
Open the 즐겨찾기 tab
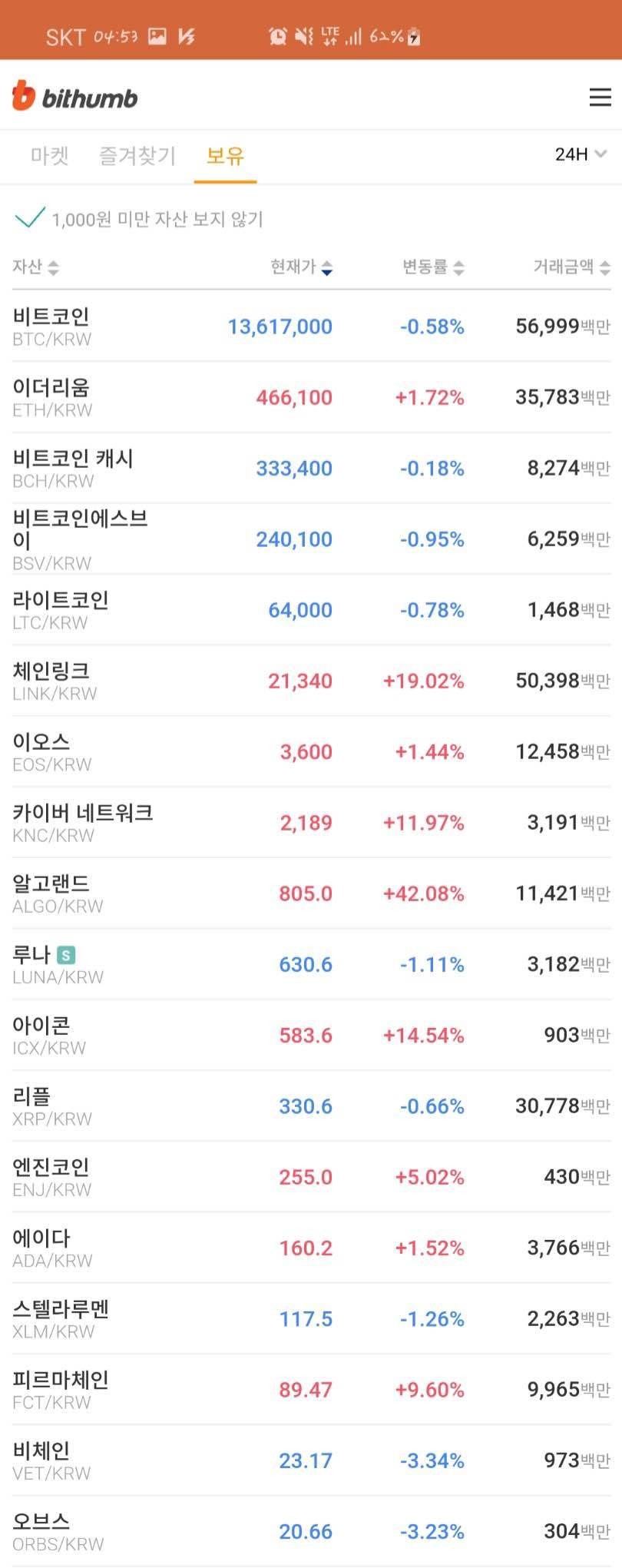click(137, 156)
